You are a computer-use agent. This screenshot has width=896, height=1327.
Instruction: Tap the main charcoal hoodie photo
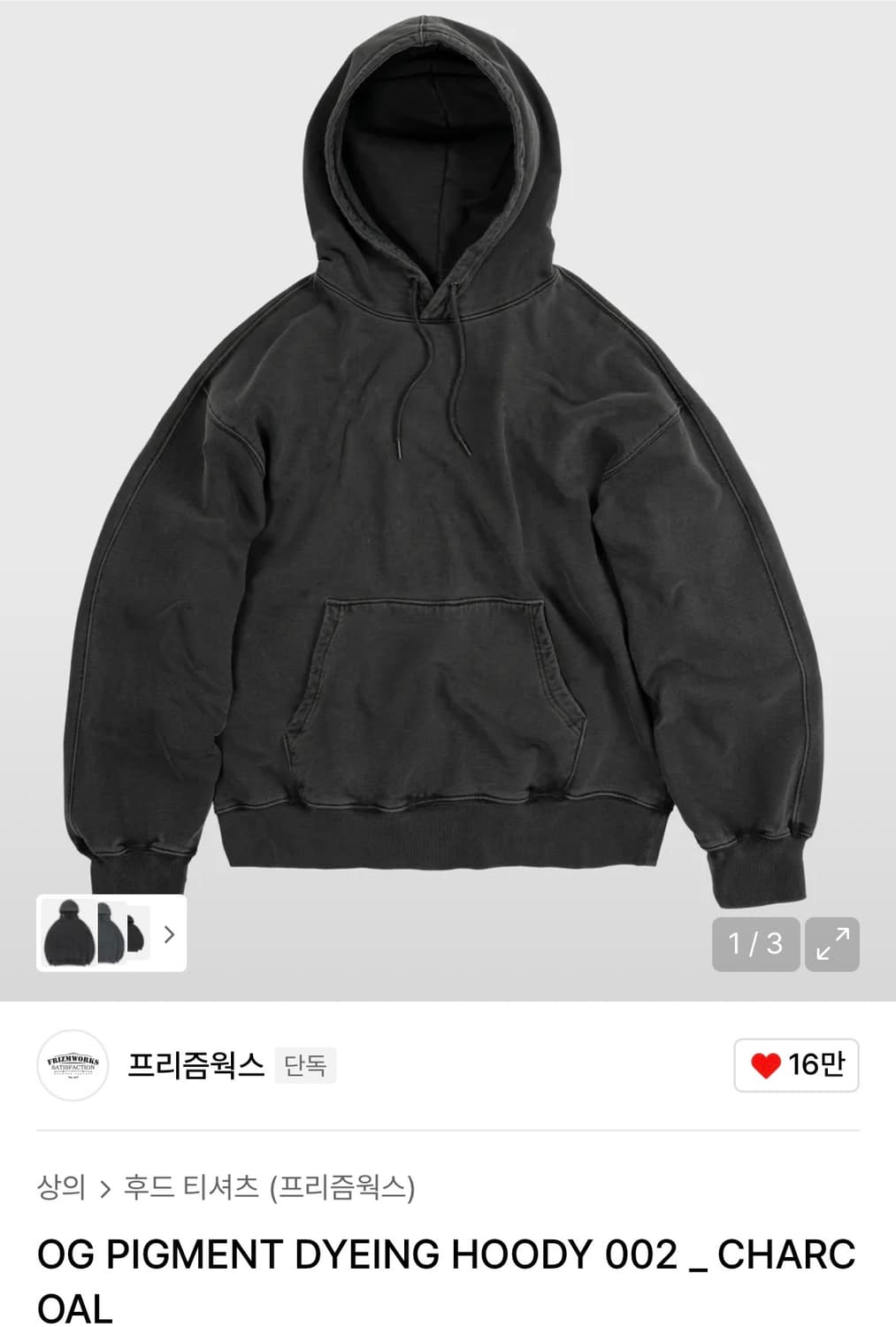point(442,487)
